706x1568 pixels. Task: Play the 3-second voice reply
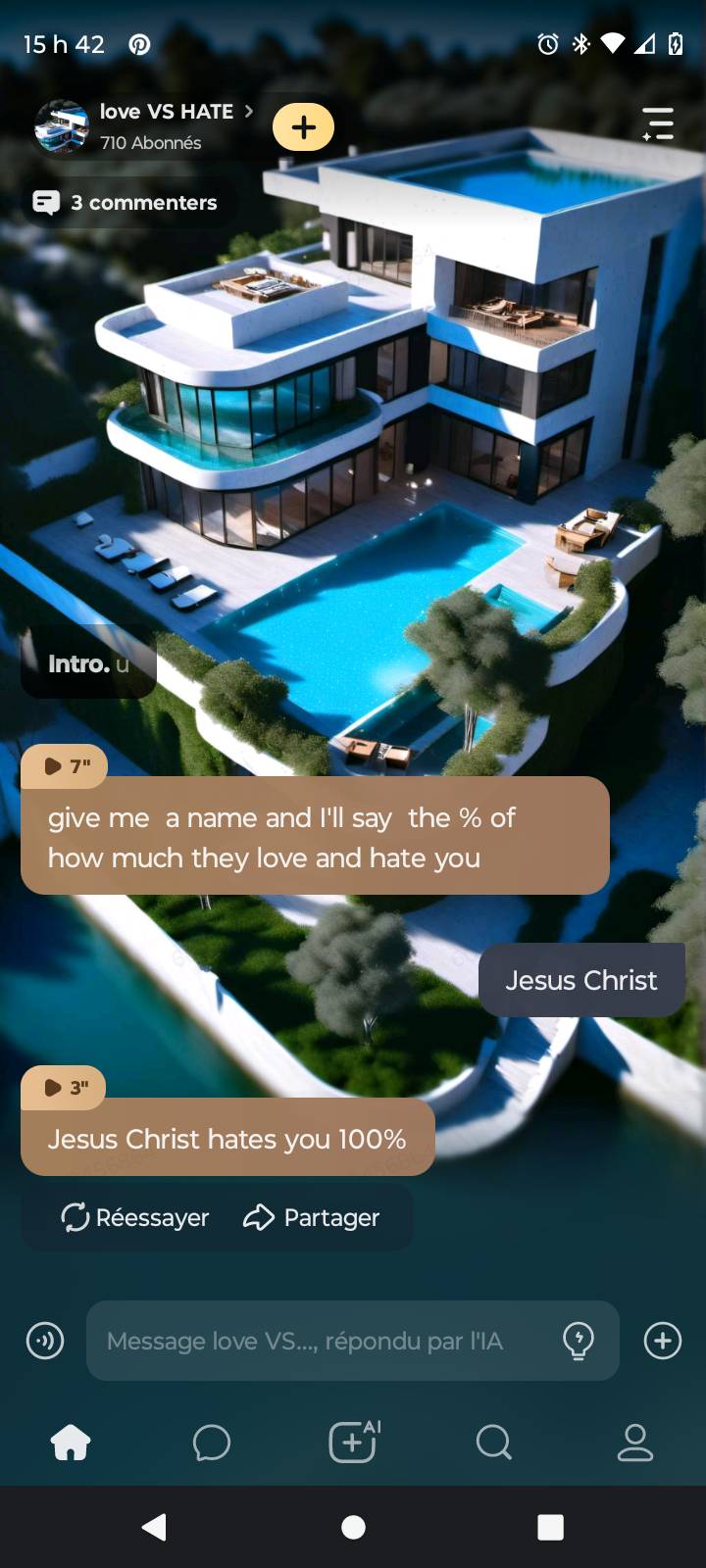65,1087
